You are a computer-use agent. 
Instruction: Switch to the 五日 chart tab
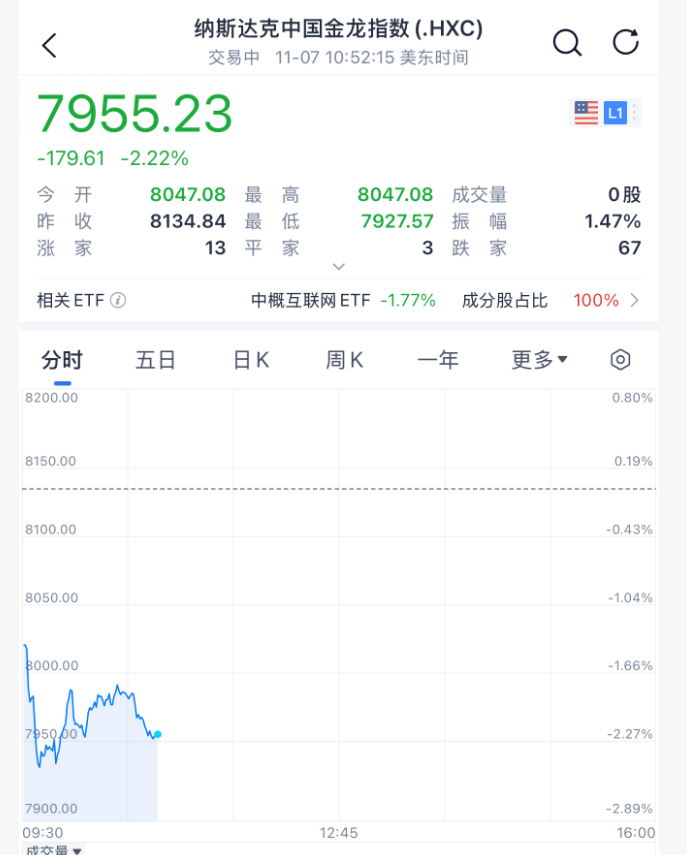[x=156, y=360]
